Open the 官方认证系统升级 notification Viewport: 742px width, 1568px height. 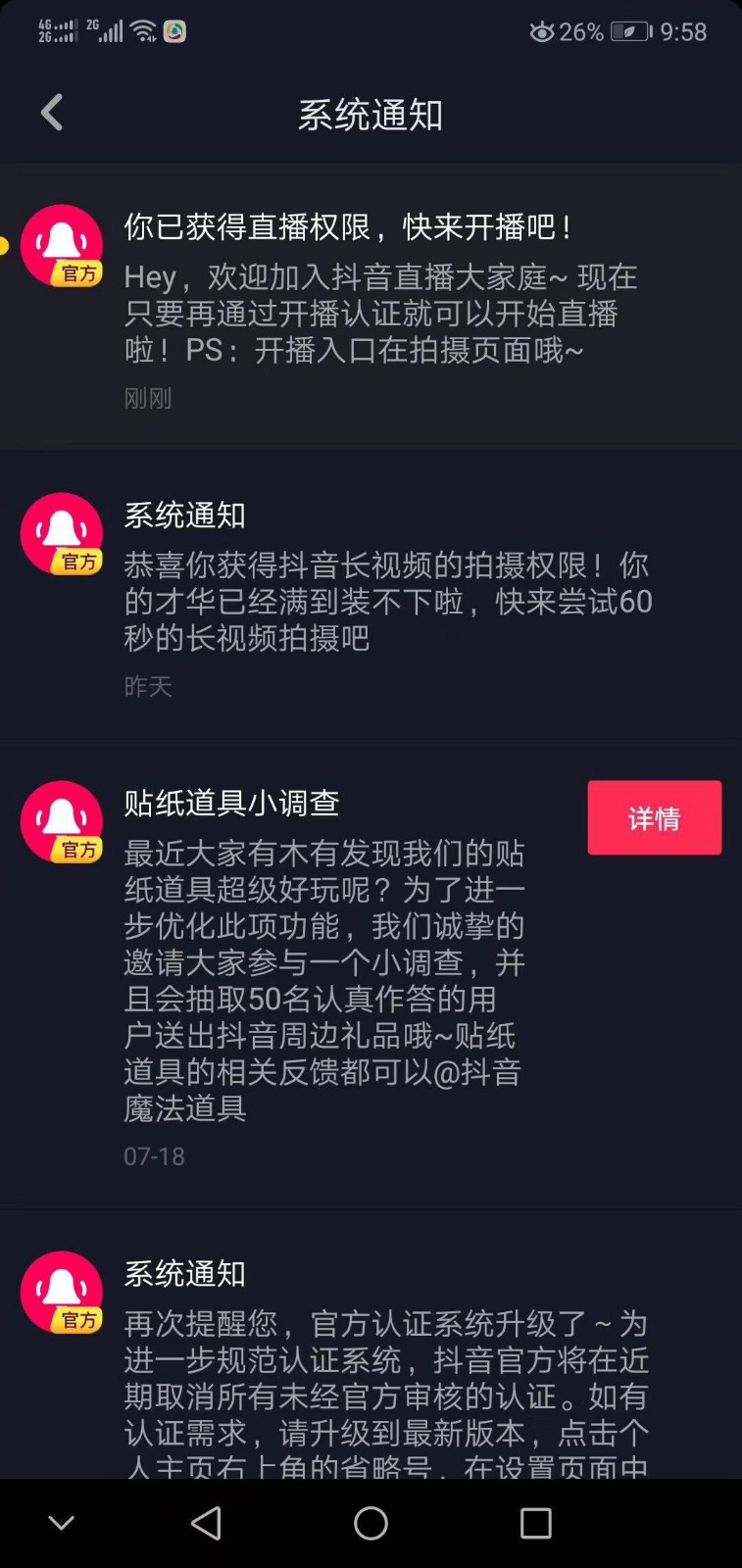pyautogui.click(x=371, y=1345)
